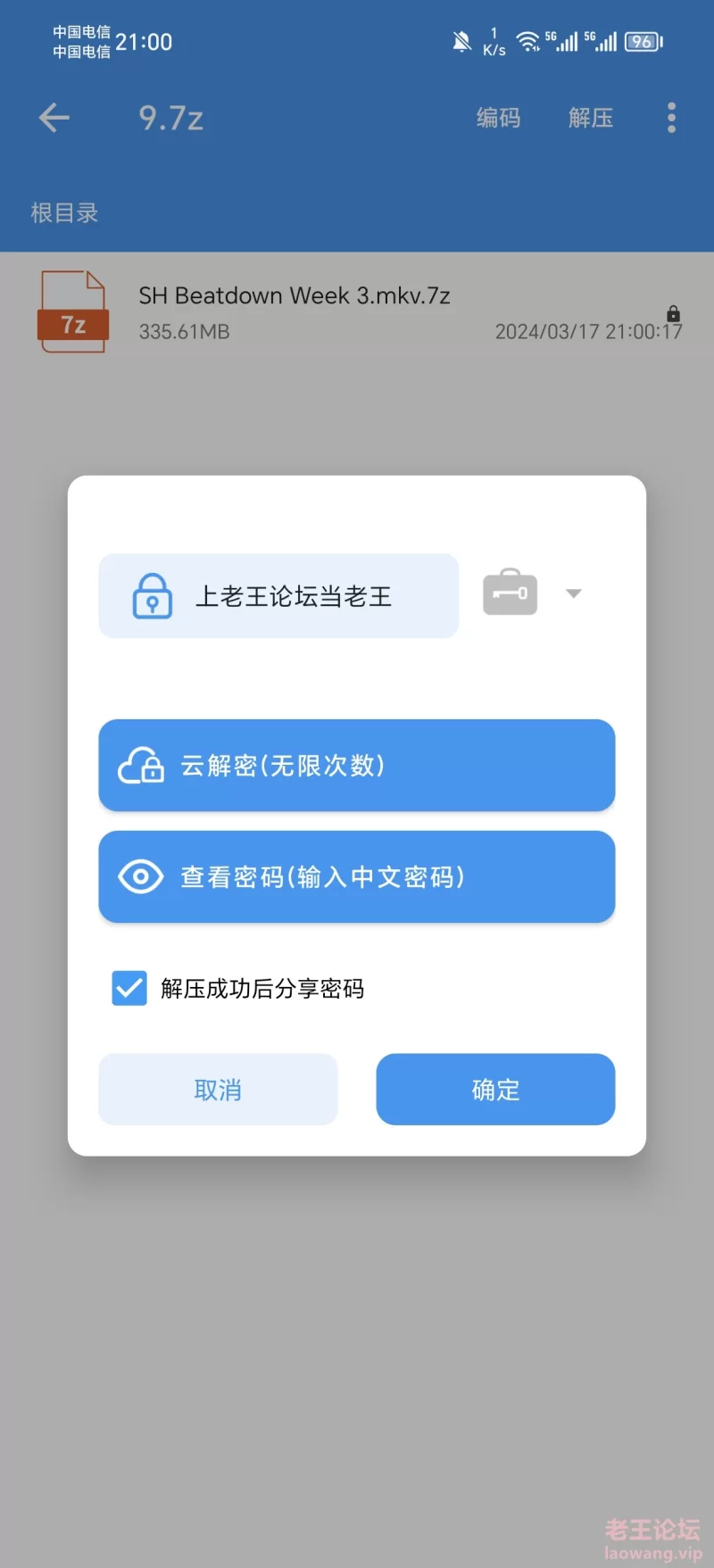Start cloud decryption (云解密)

[356, 766]
